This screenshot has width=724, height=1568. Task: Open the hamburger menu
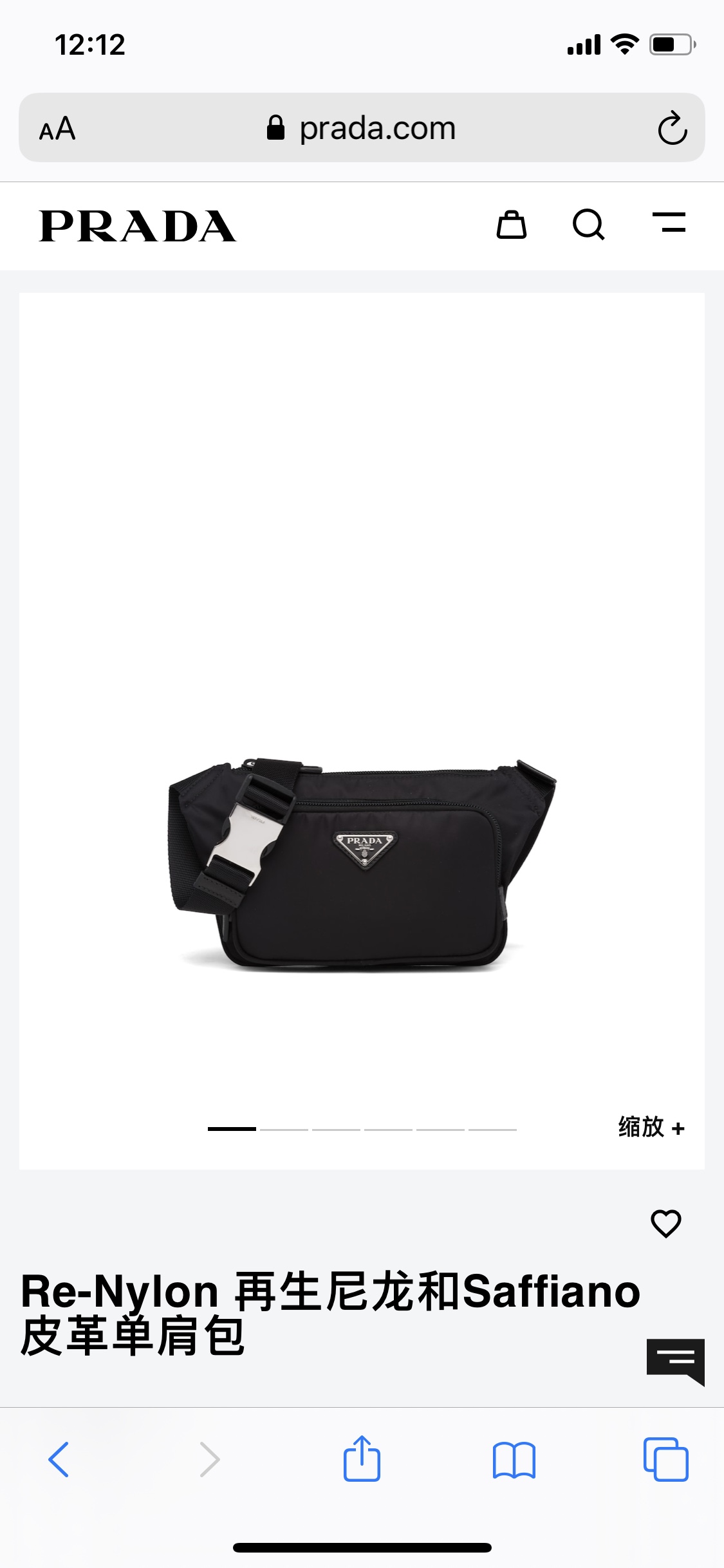pyautogui.click(x=669, y=223)
